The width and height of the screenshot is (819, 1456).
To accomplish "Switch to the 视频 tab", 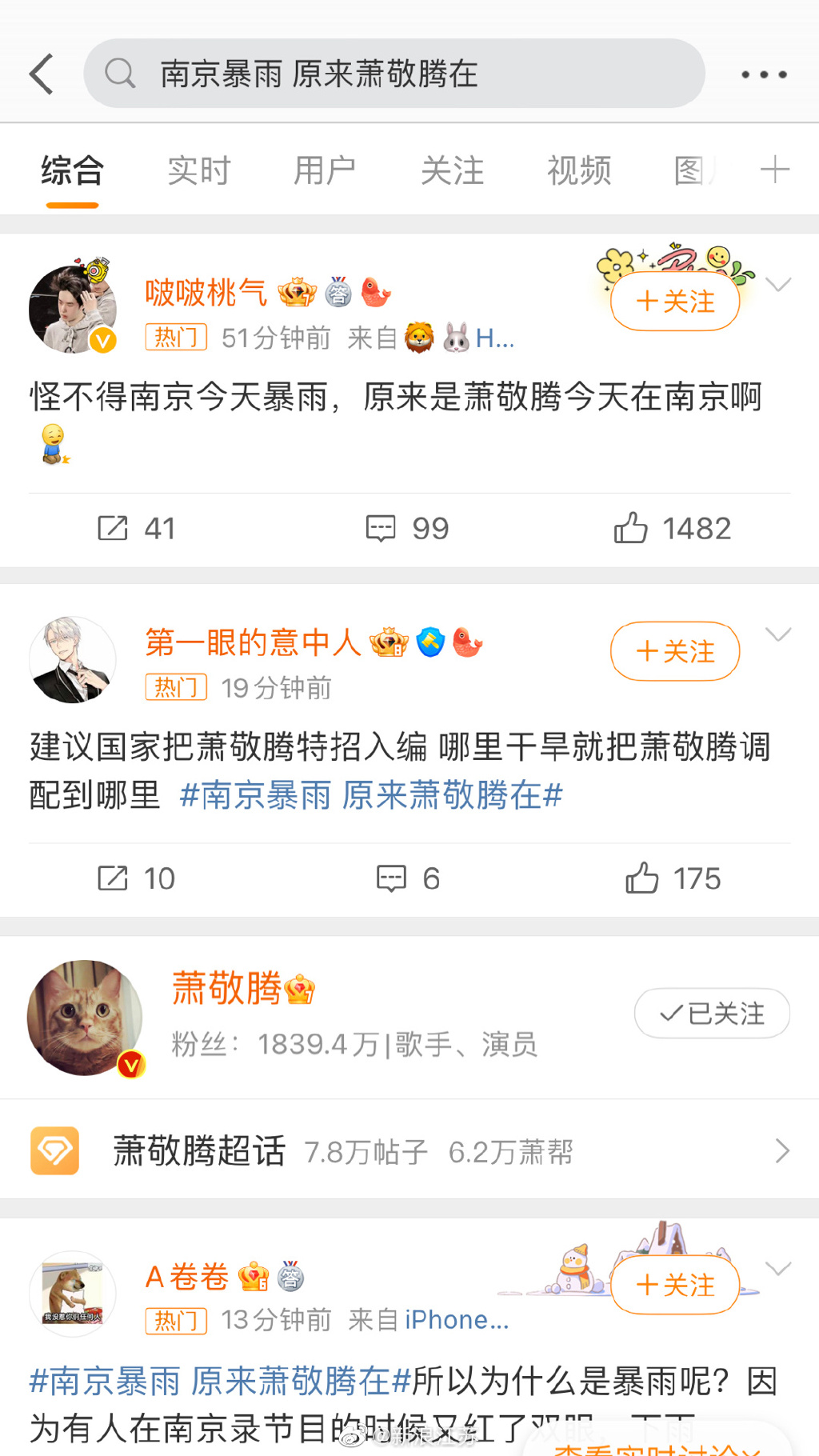I will [578, 170].
